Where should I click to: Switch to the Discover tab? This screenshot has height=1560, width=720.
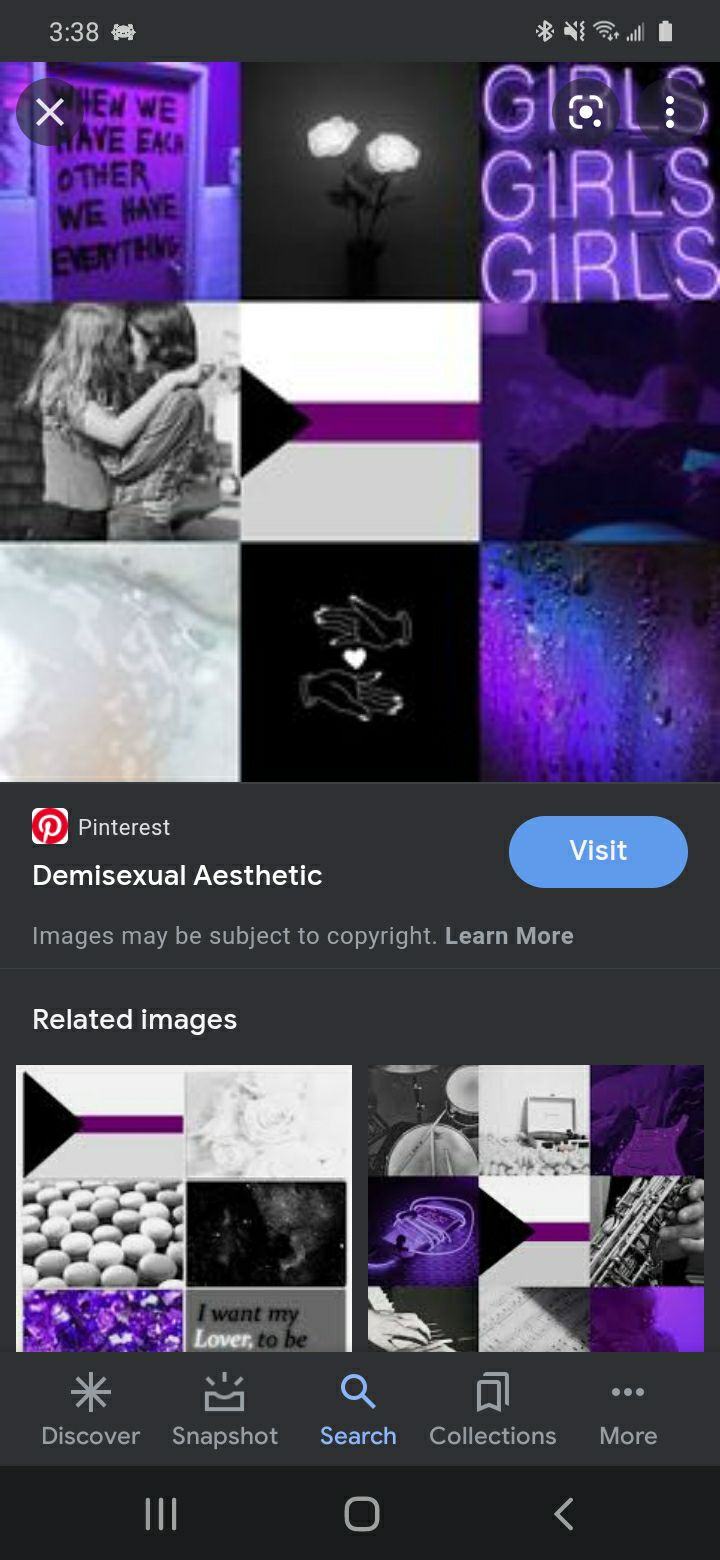pyautogui.click(x=91, y=1410)
